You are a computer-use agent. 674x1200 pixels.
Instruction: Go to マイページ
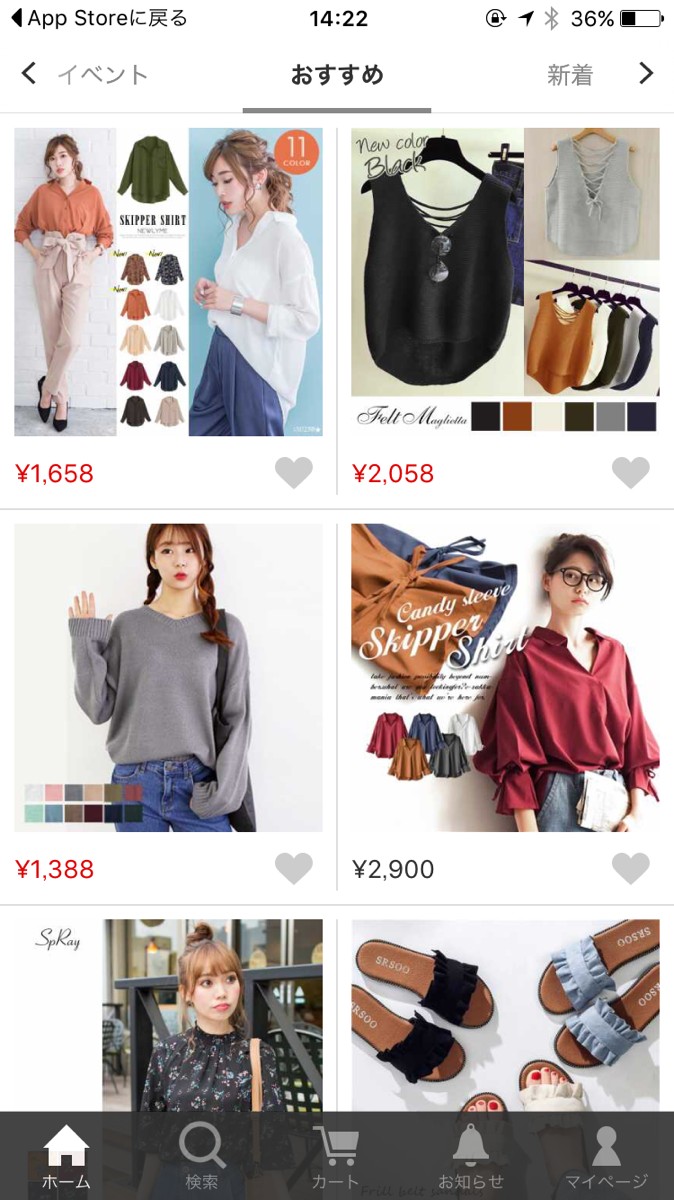tap(606, 1157)
